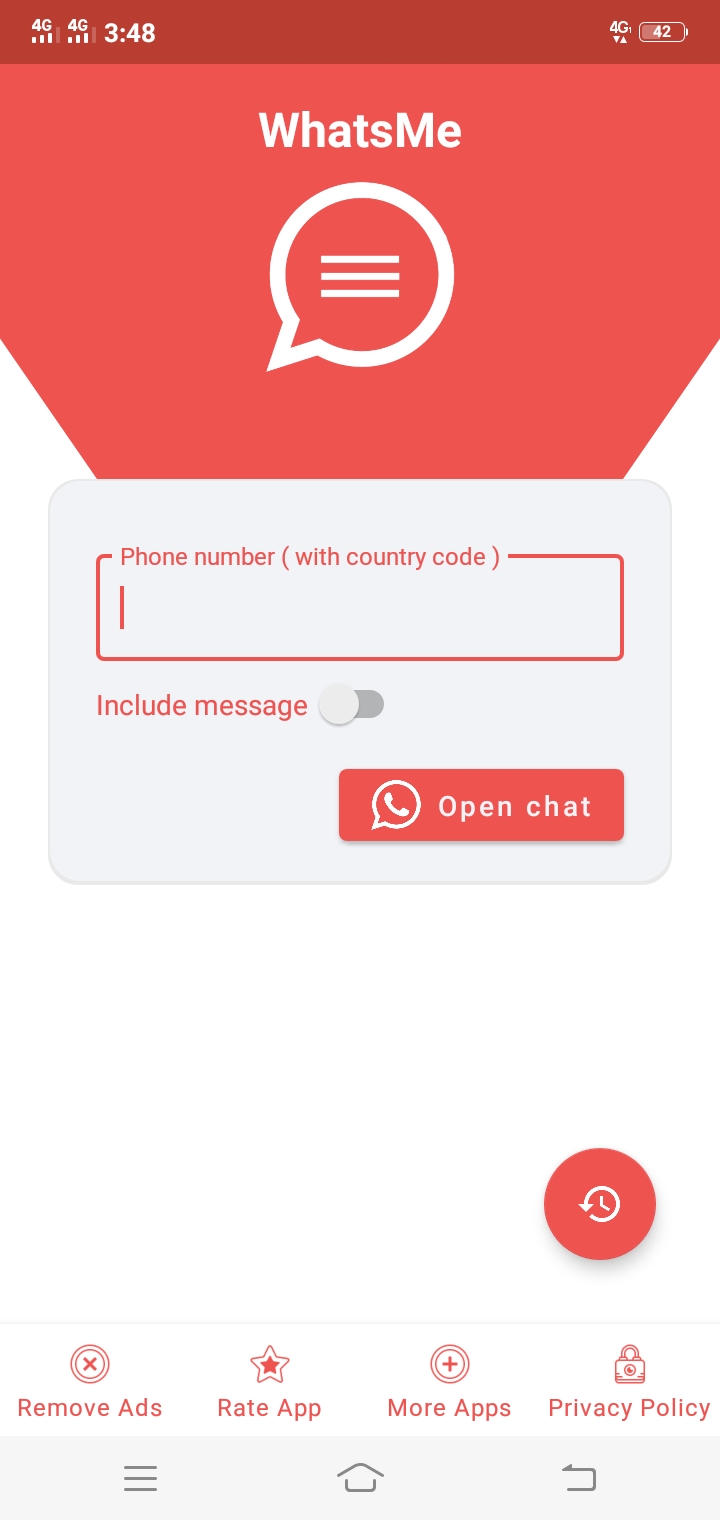Tap the back navigation button
Screen dimensions: 720x1520
[578, 1478]
